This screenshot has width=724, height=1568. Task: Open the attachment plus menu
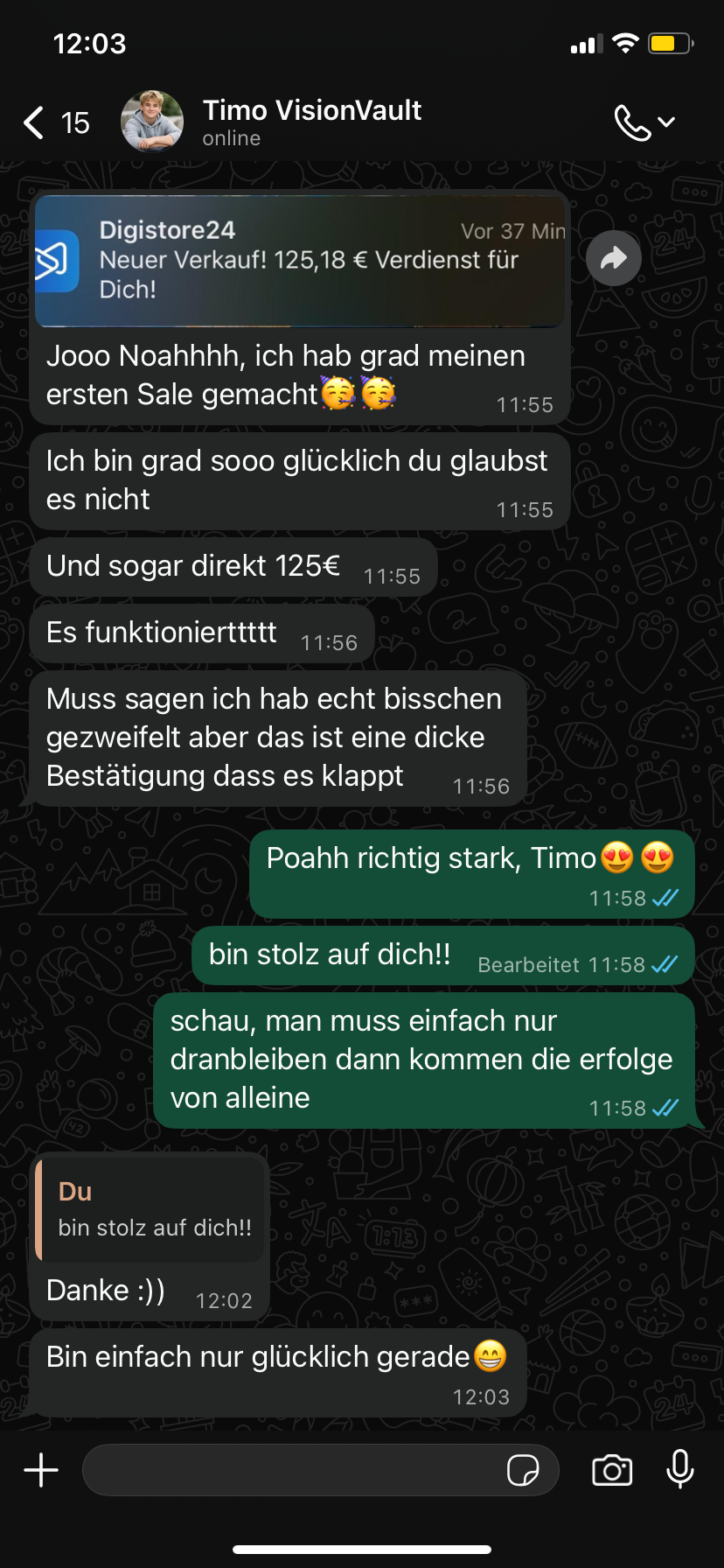[41, 1470]
